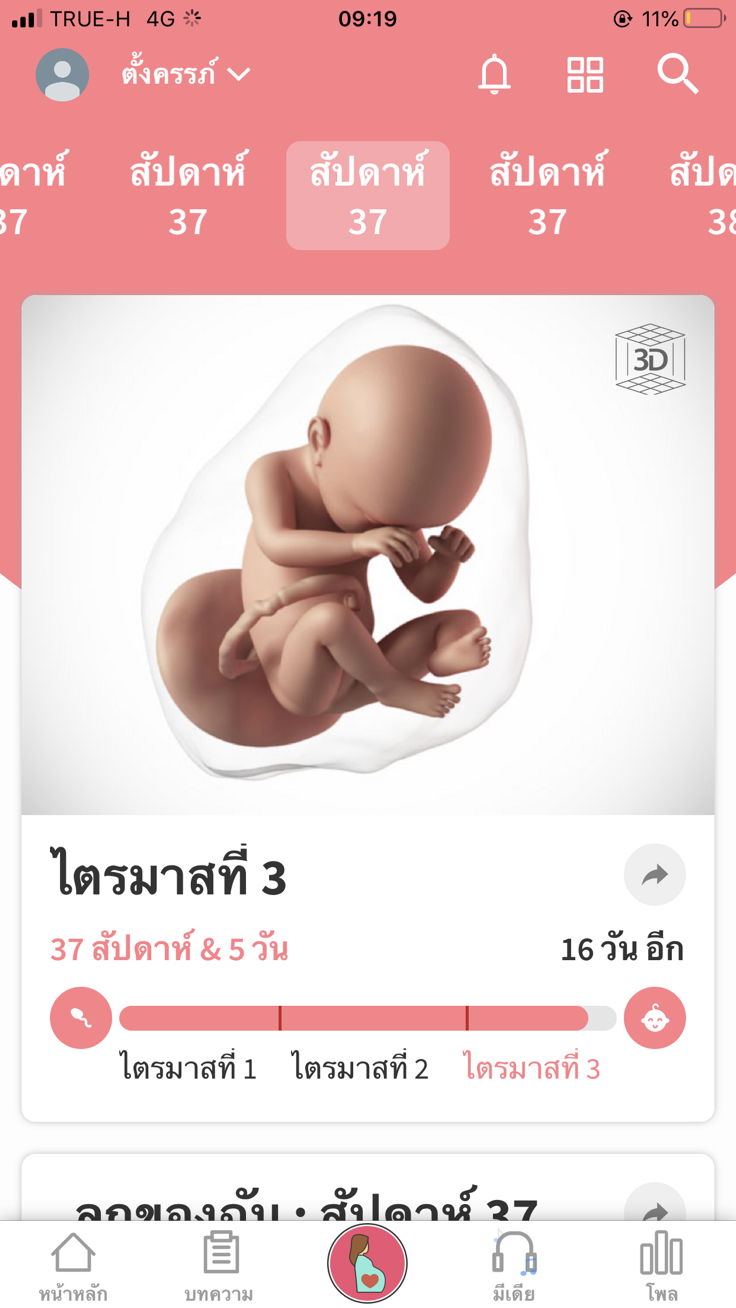The image size is (736, 1308).
Task: Open the notifications bell
Action: click(x=494, y=75)
